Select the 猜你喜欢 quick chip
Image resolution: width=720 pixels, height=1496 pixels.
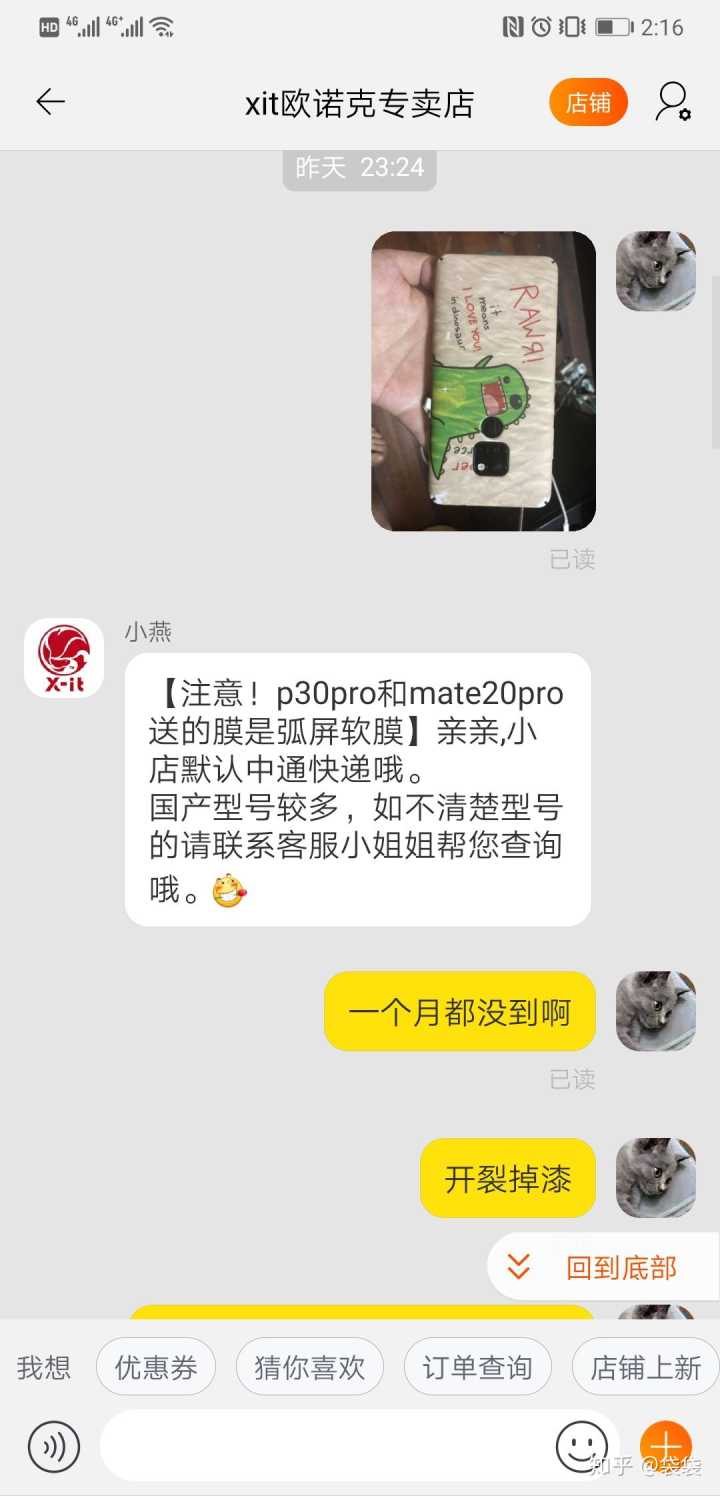click(309, 1367)
